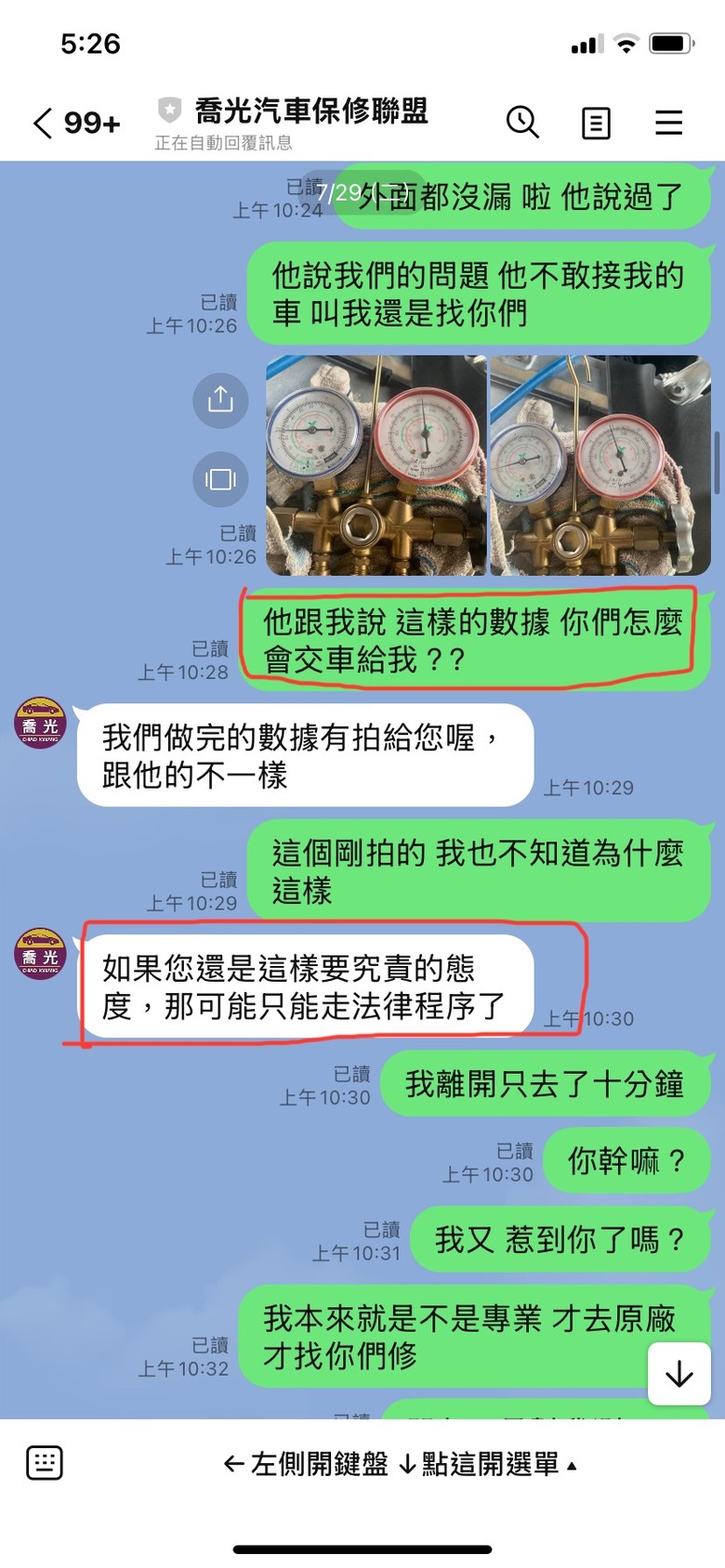This screenshot has height=1568, width=725.
Task: Share the gauge photos
Action: point(220,400)
